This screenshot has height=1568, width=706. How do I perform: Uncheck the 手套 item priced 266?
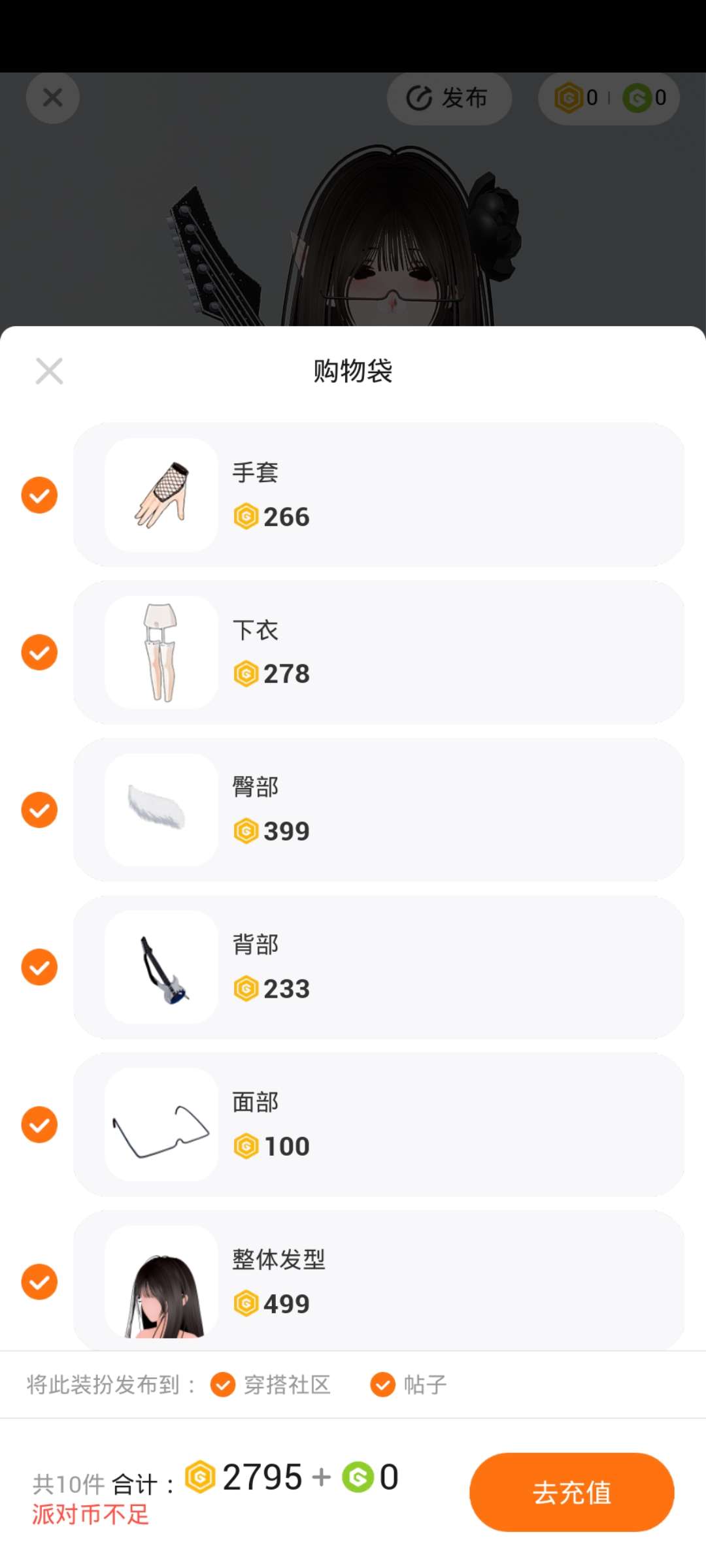click(39, 495)
